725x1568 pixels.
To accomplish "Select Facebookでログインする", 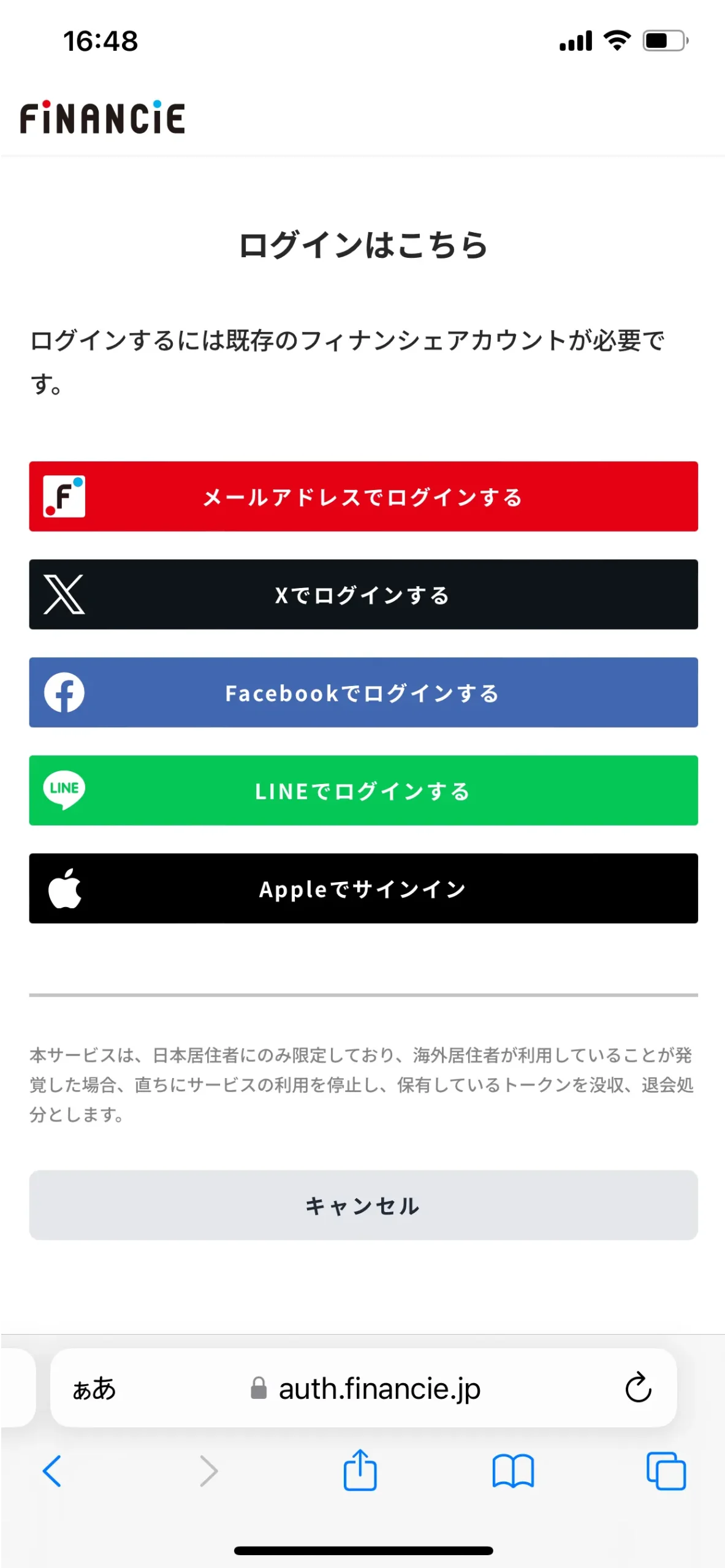I will pos(363,693).
